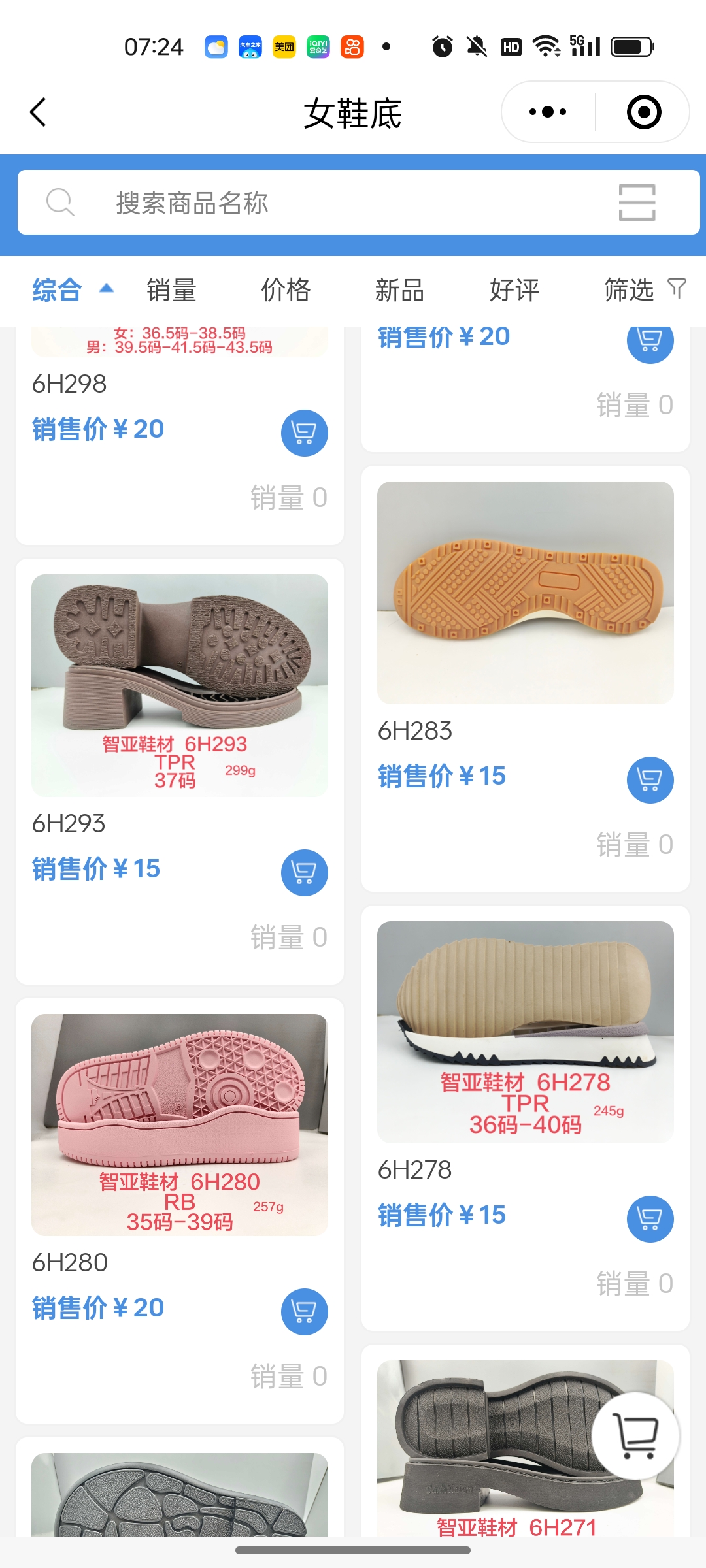Add 6H280 to the cart
The height and width of the screenshot is (1568, 706).
(304, 1311)
